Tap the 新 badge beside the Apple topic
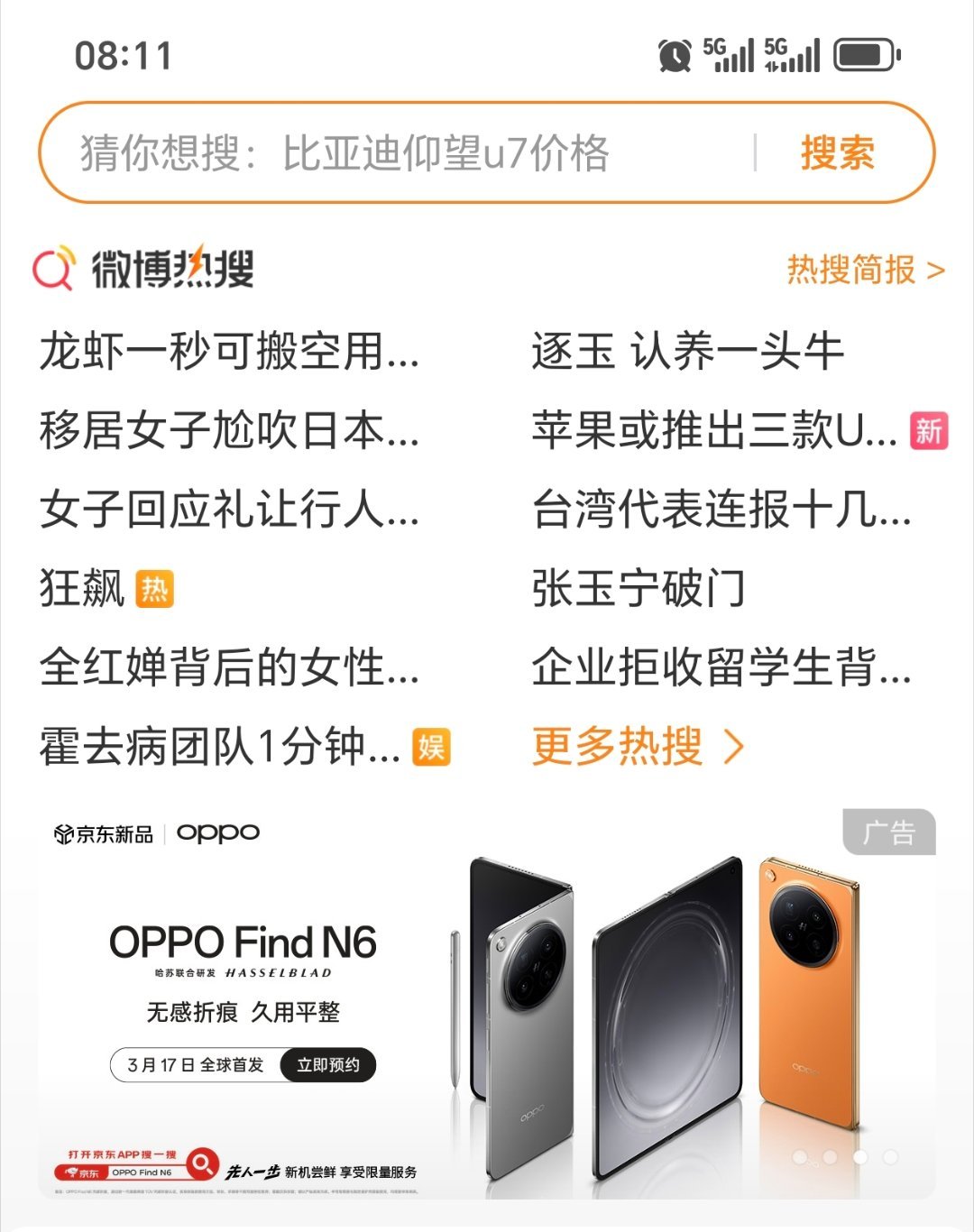This screenshot has height=1232, width=974. point(927,432)
